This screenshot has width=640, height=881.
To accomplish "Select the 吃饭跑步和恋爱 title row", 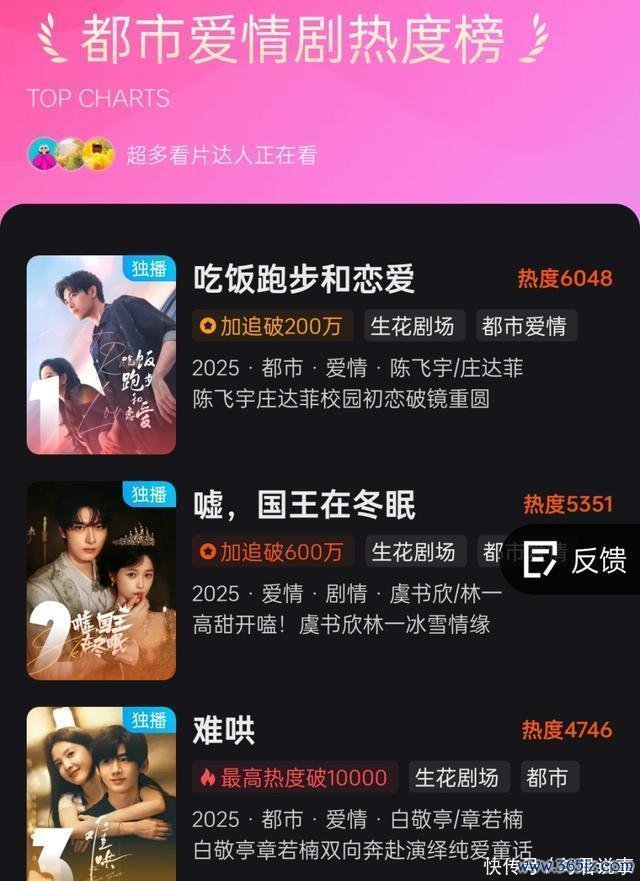I will coord(304,279).
